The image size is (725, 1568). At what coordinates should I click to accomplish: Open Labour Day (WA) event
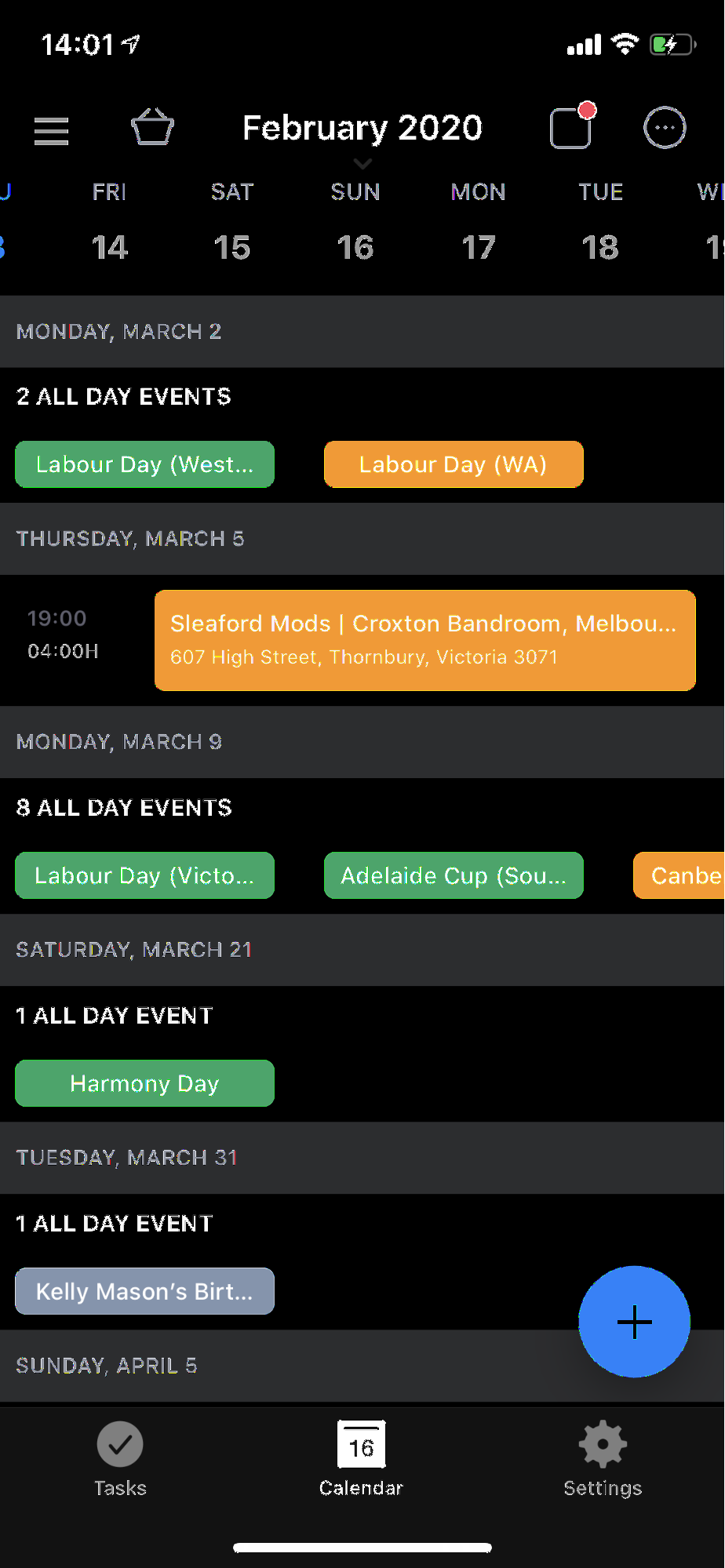(x=454, y=464)
